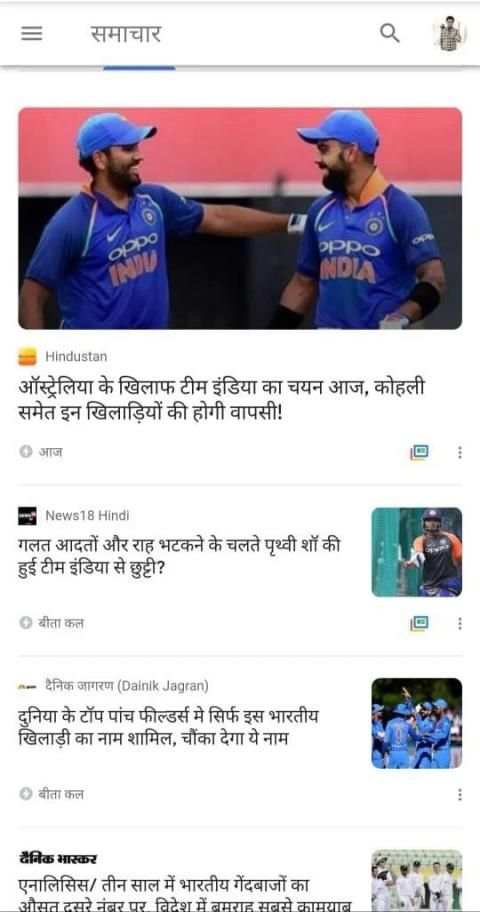View full coverage for the Hindustan story
Viewport: 480px width, 912px height.
coord(419,452)
